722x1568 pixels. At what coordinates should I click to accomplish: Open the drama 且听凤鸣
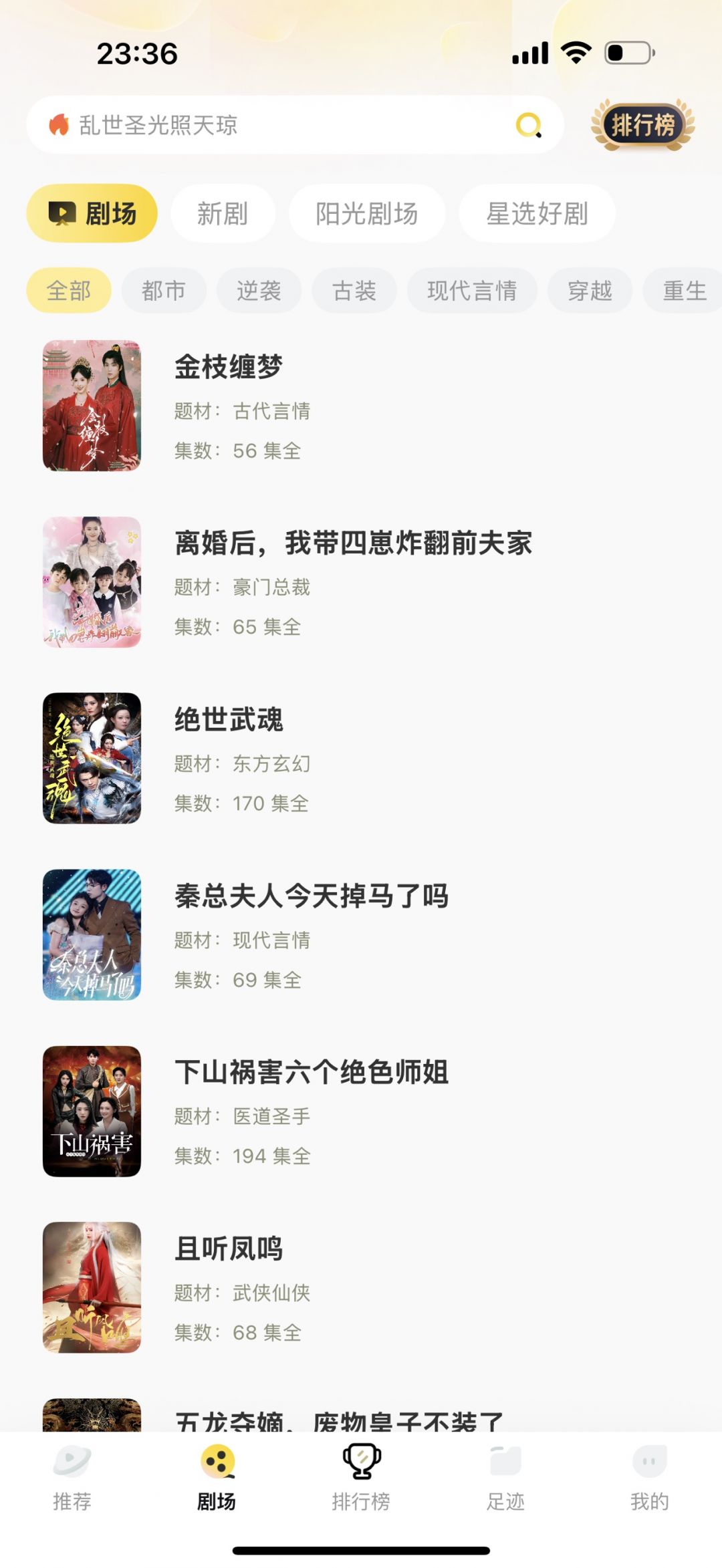(229, 1249)
